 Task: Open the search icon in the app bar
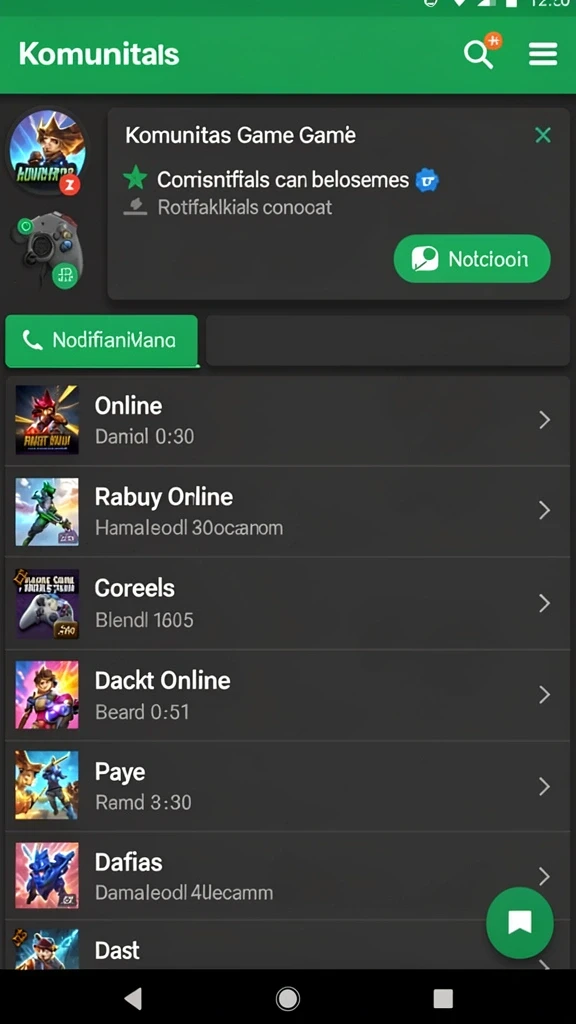pos(479,55)
